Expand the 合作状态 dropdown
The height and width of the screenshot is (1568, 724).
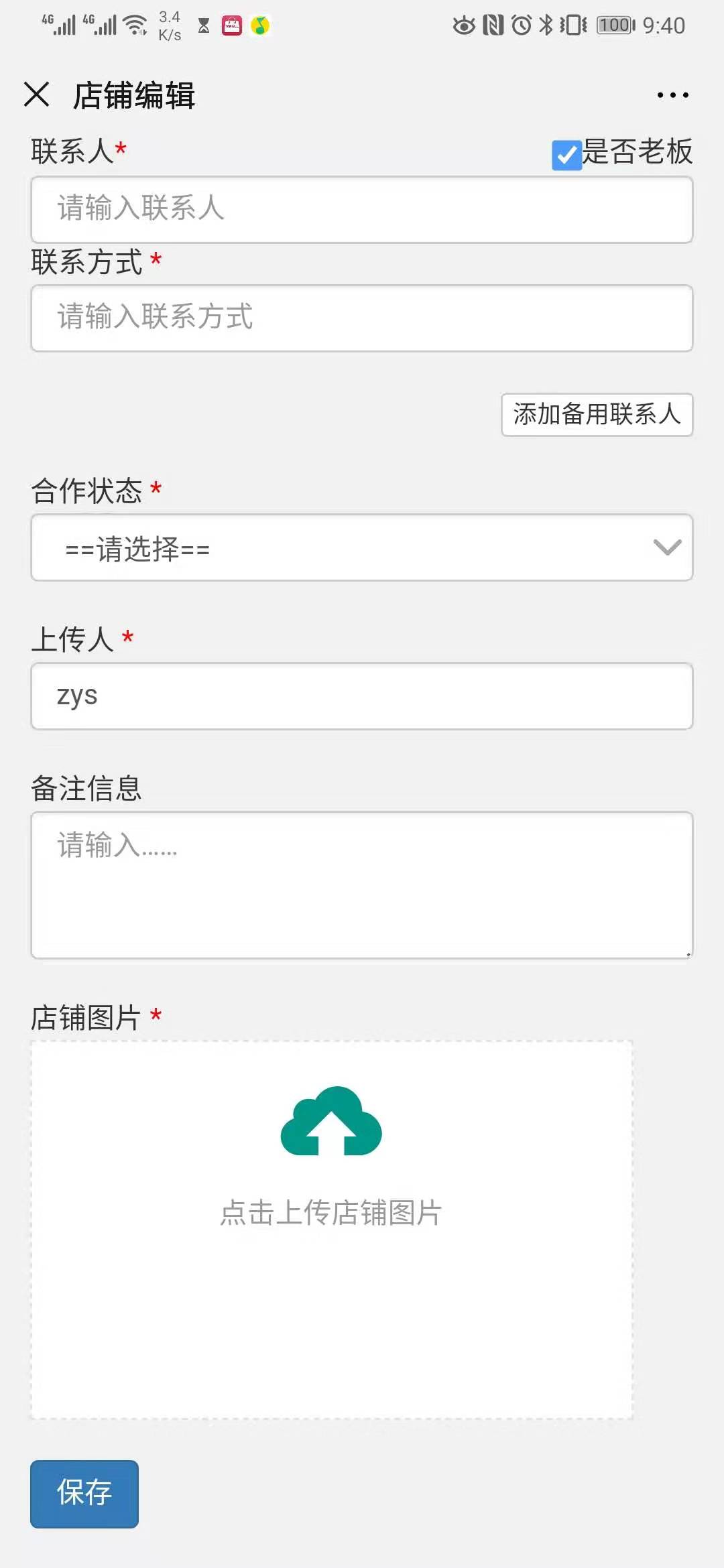coord(361,547)
